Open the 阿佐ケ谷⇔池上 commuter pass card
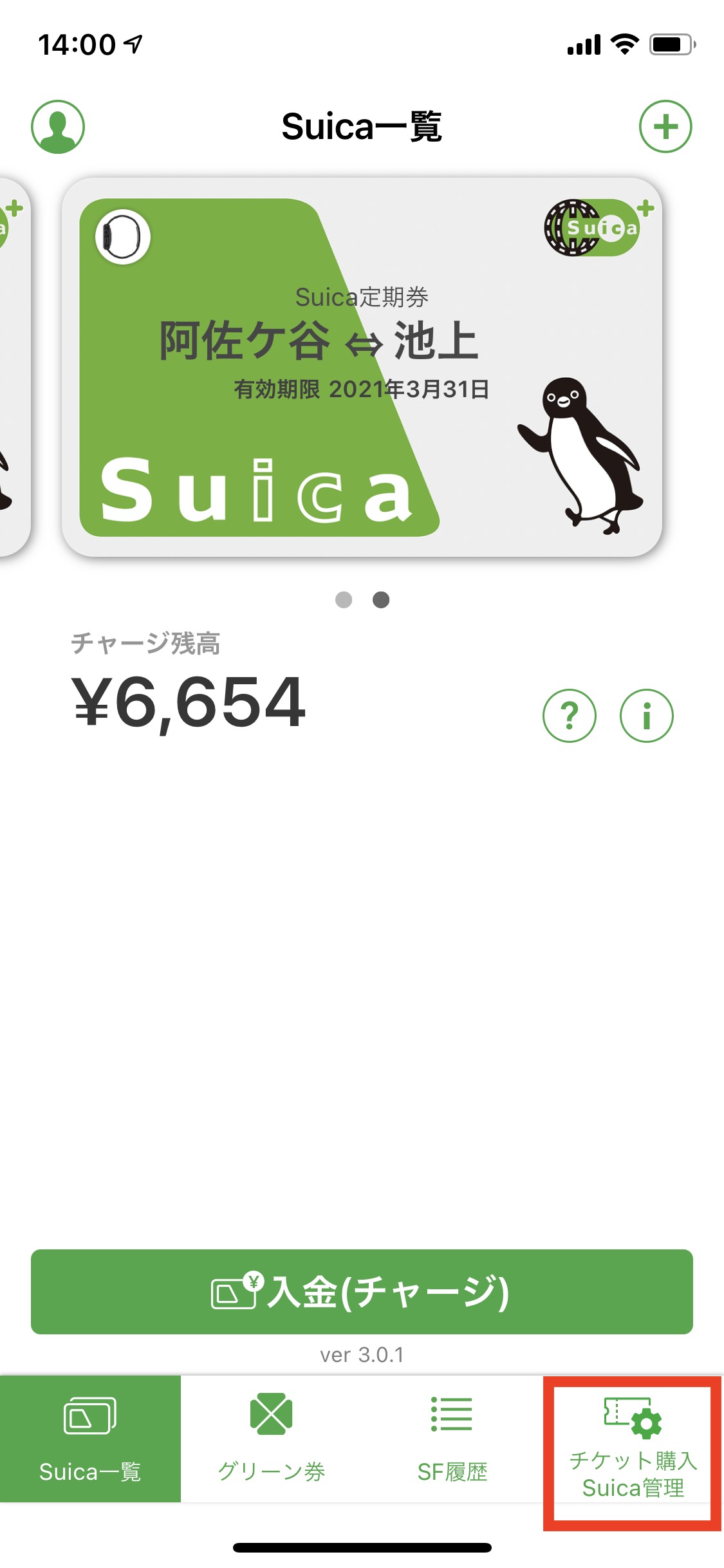724x1568 pixels. click(x=361, y=367)
